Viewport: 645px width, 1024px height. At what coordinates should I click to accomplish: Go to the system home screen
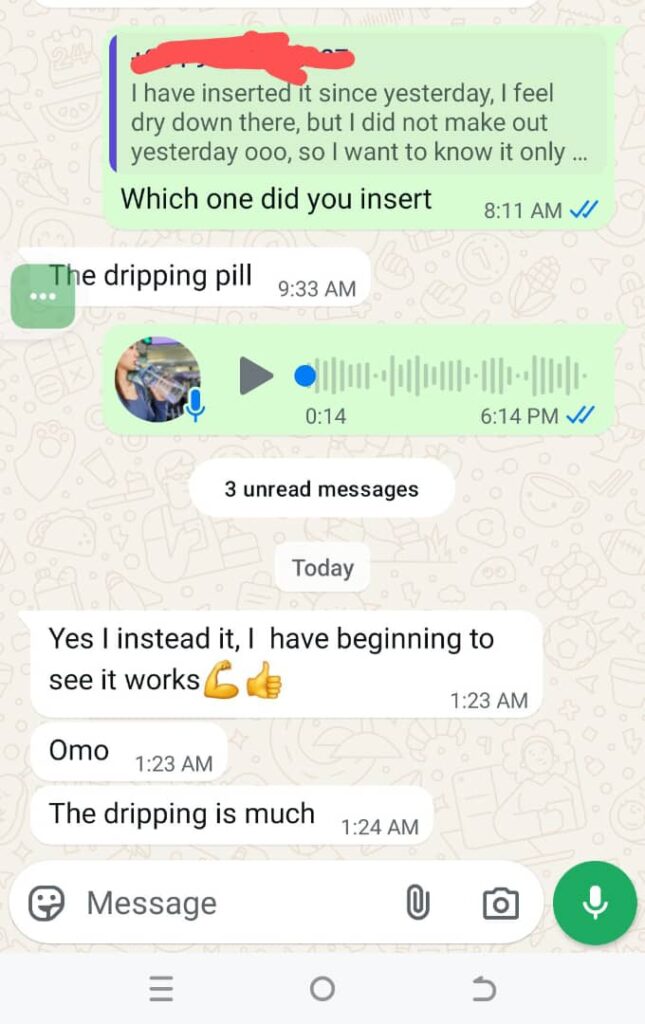[322, 990]
